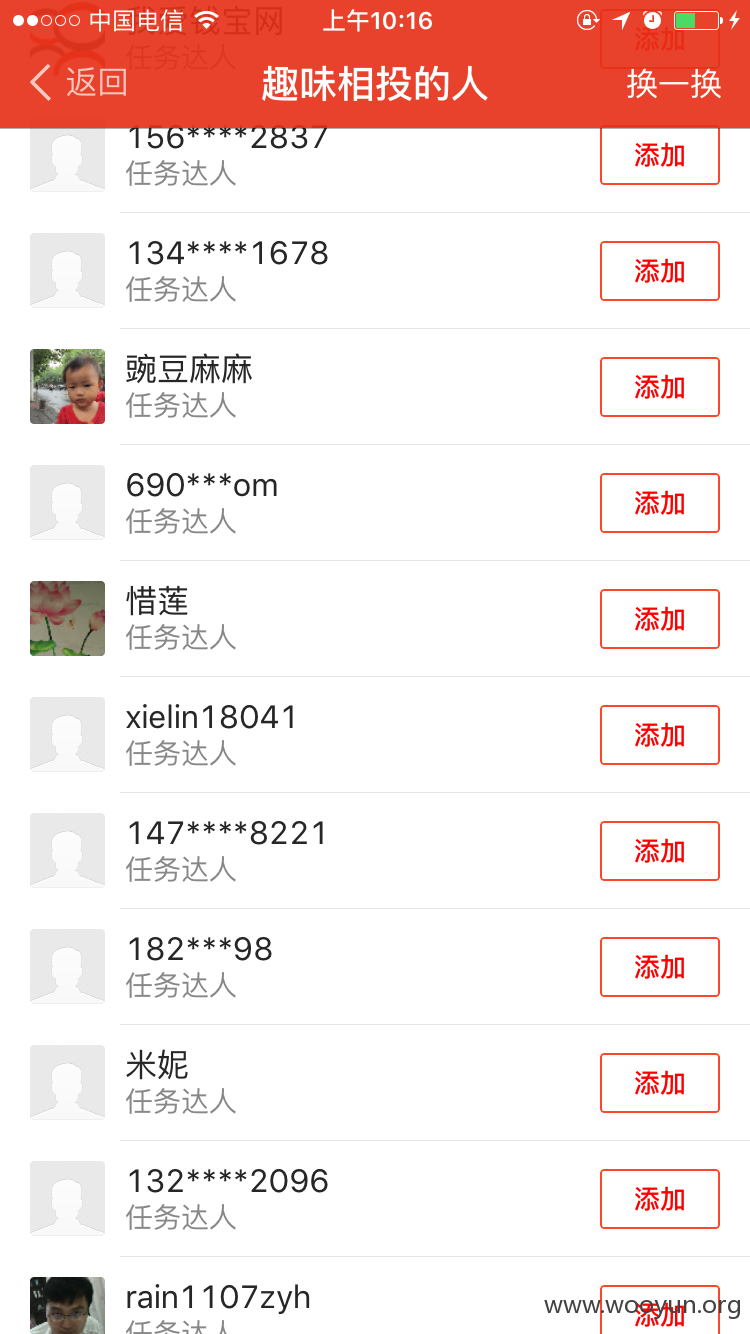
Task: Add user 134****1678
Action: [660, 271]
